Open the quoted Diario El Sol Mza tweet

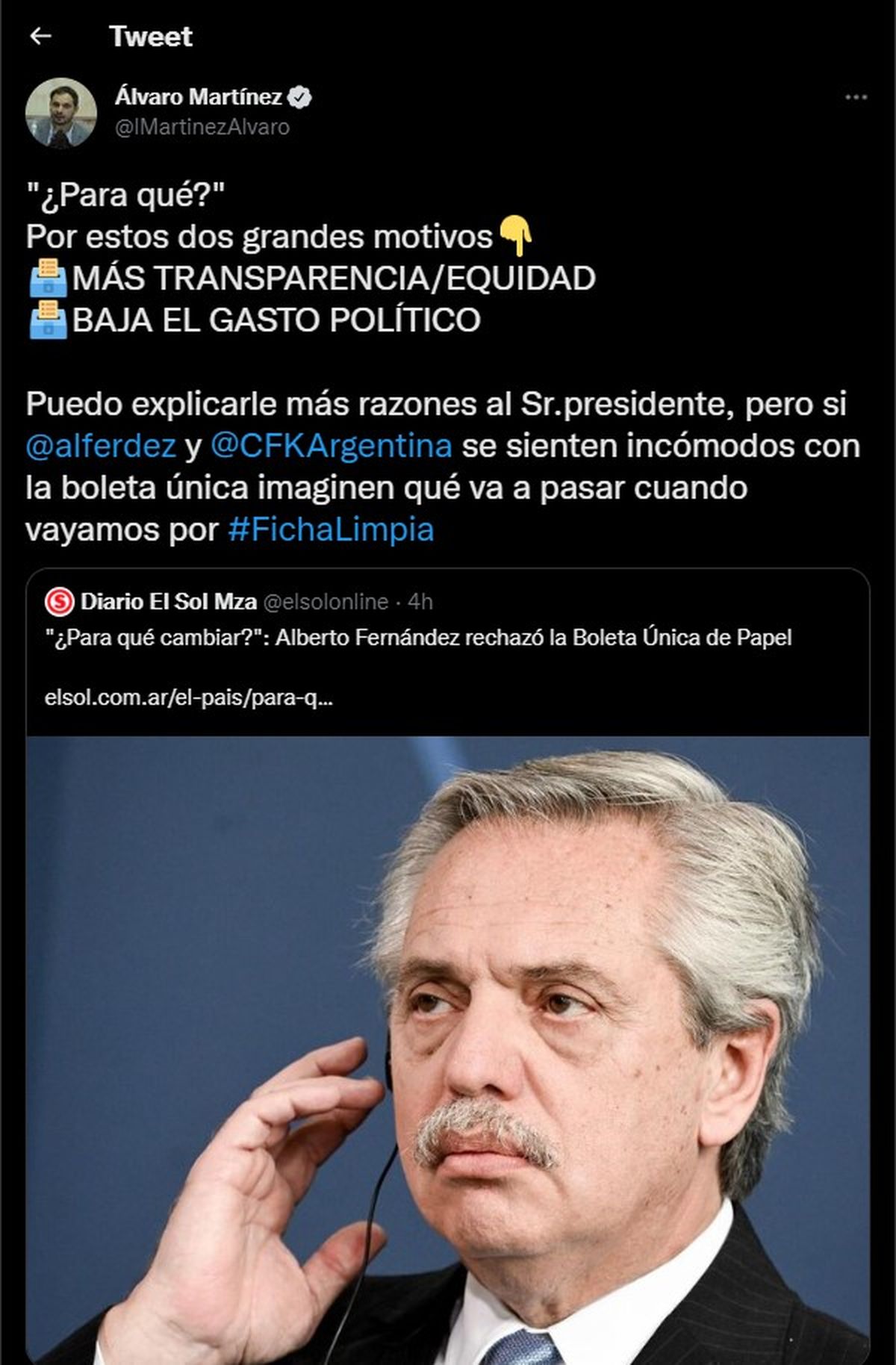pyautogui.click(x=418, y=638)
